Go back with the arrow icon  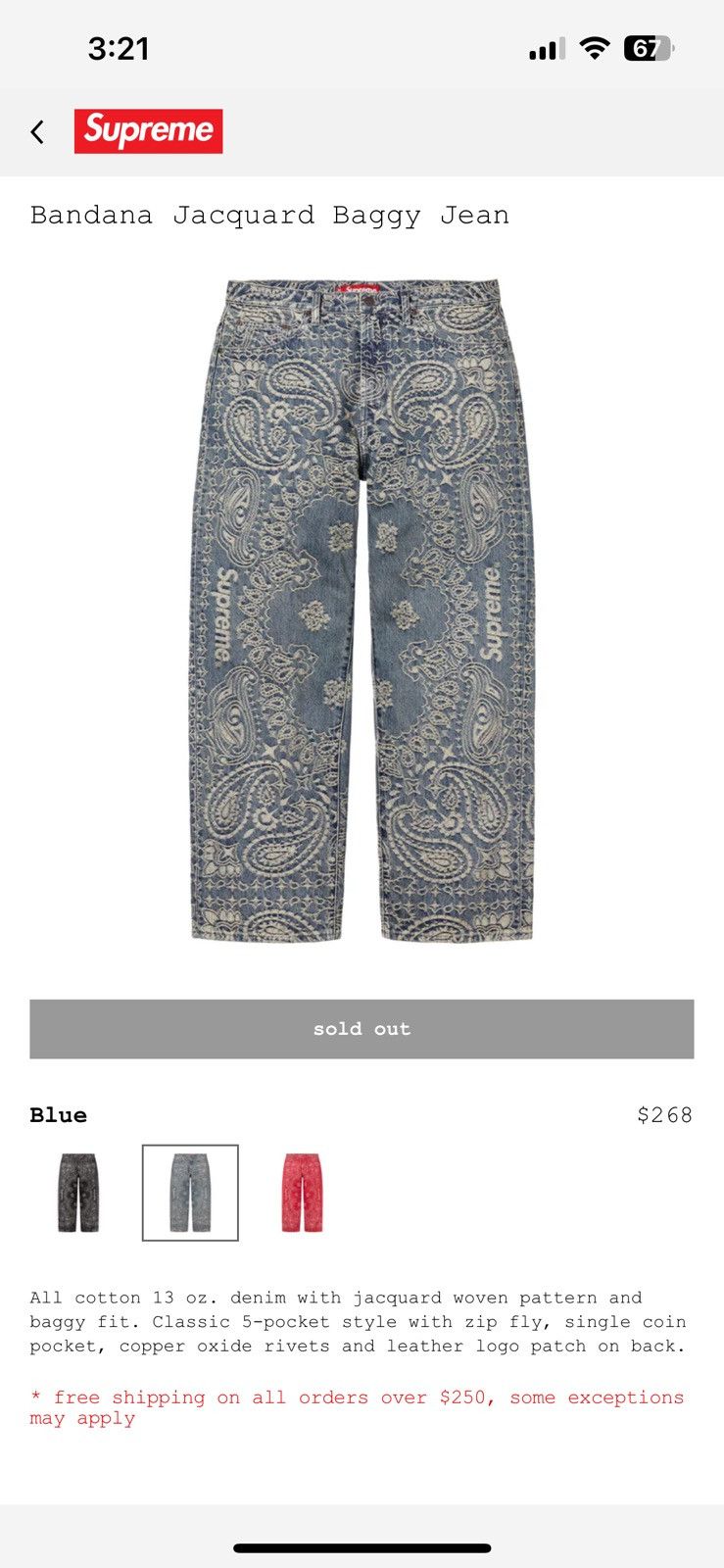37,132
